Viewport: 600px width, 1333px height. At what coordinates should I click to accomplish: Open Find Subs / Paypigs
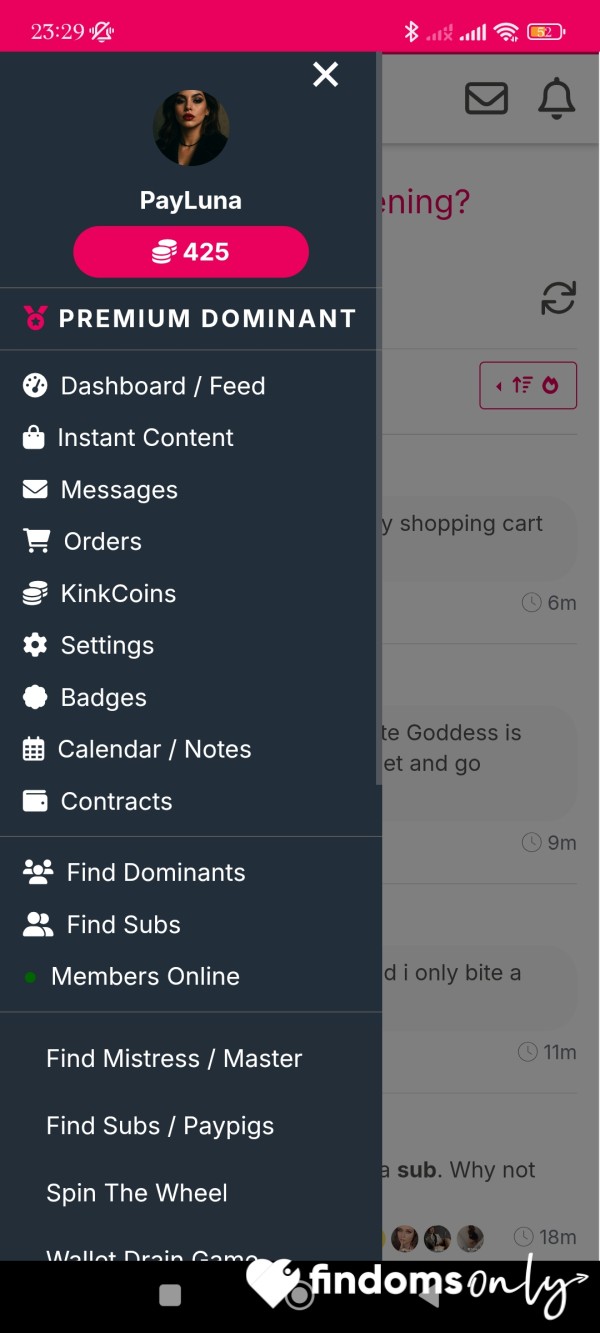tap(160, 1126)
